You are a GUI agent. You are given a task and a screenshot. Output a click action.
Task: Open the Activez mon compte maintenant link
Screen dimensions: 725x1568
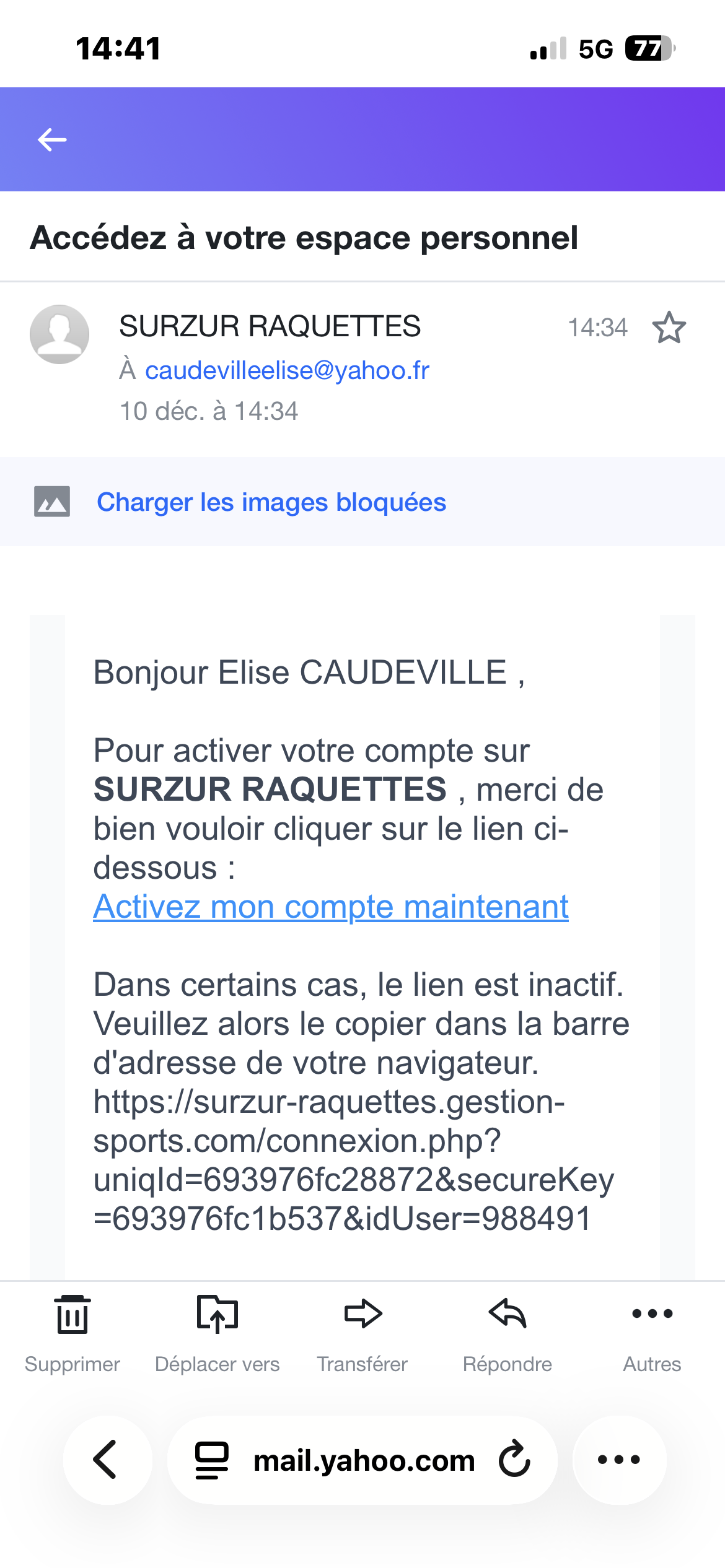(331, 907)
